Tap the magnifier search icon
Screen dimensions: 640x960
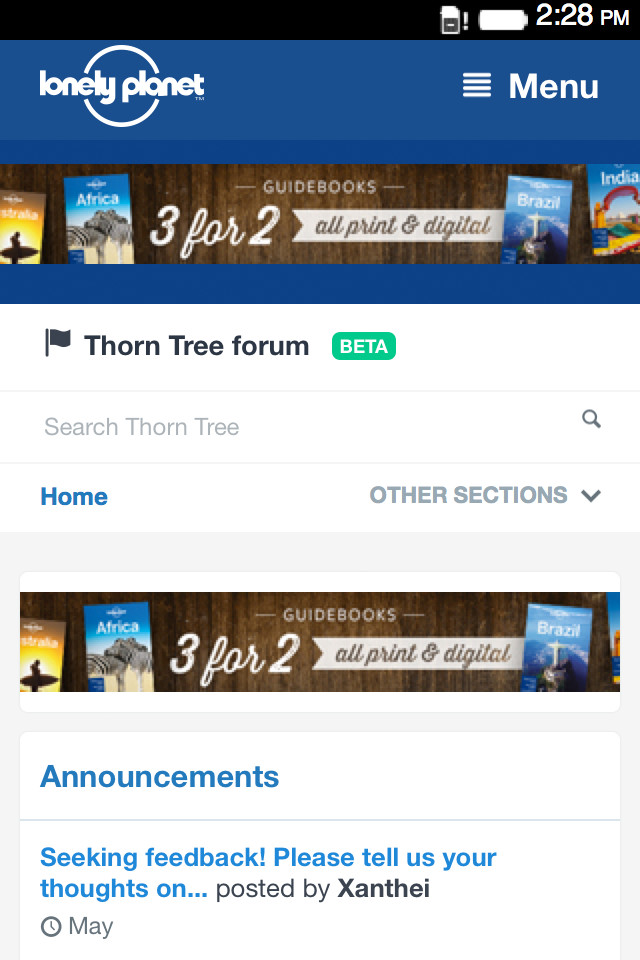[592, 419]
